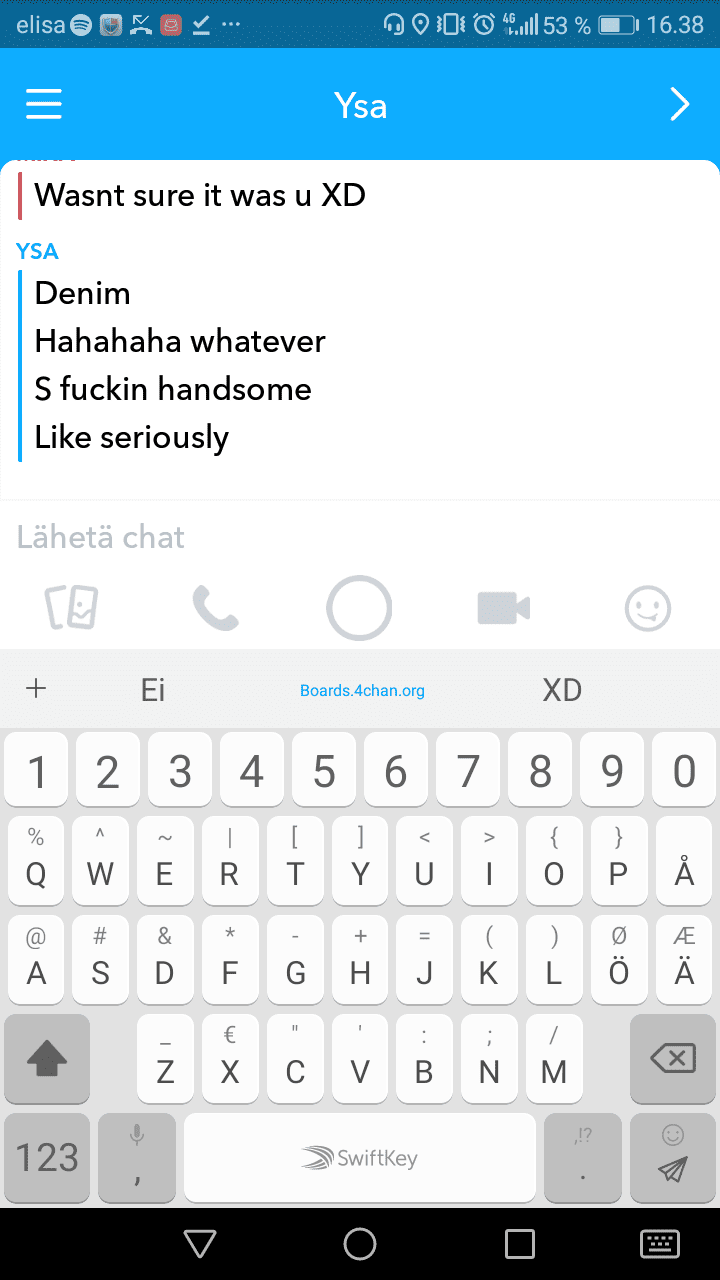Screen dimensions: 720x1280
Task: Switch to the 123 symbols keyboard
Action: tap(47, 1158)
